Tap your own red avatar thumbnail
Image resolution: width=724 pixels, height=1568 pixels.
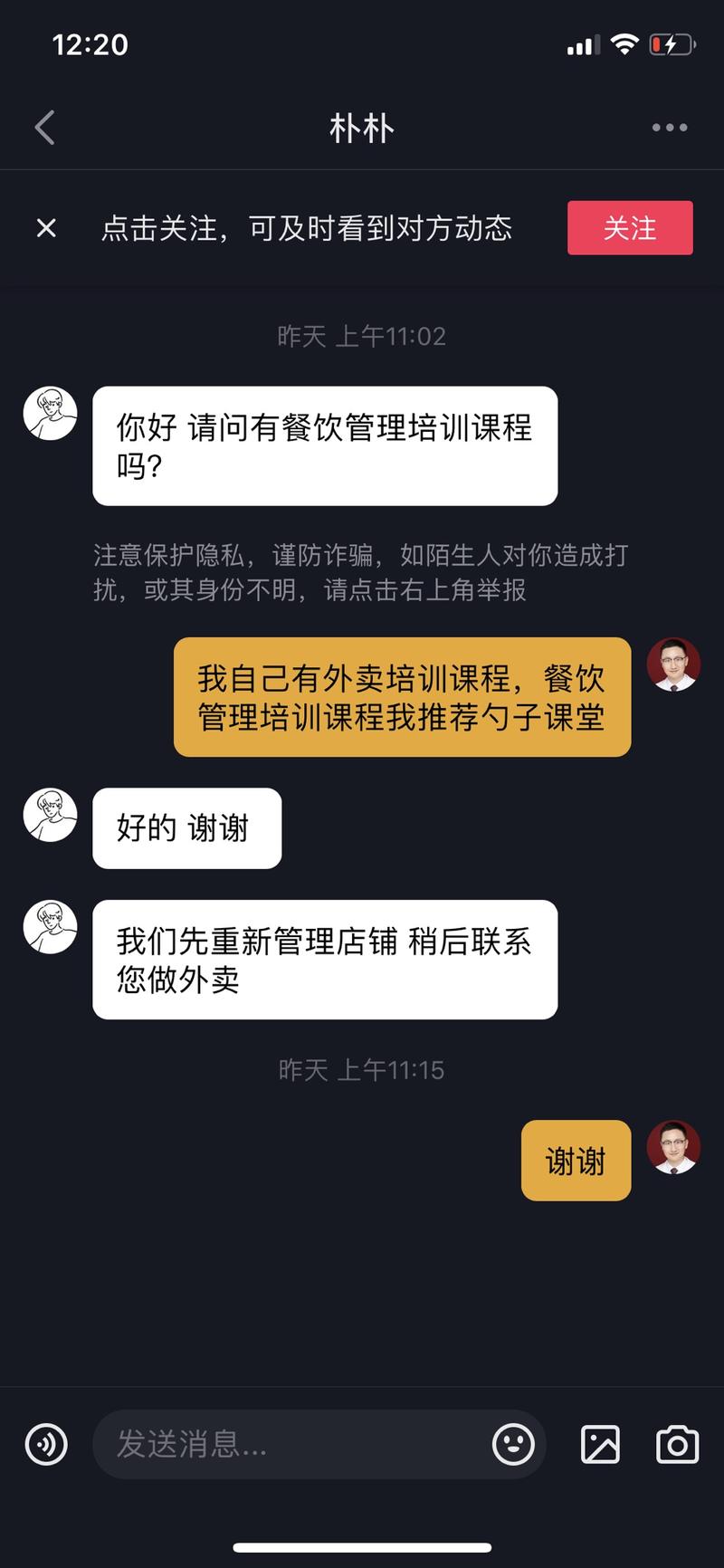pos(673,664)
